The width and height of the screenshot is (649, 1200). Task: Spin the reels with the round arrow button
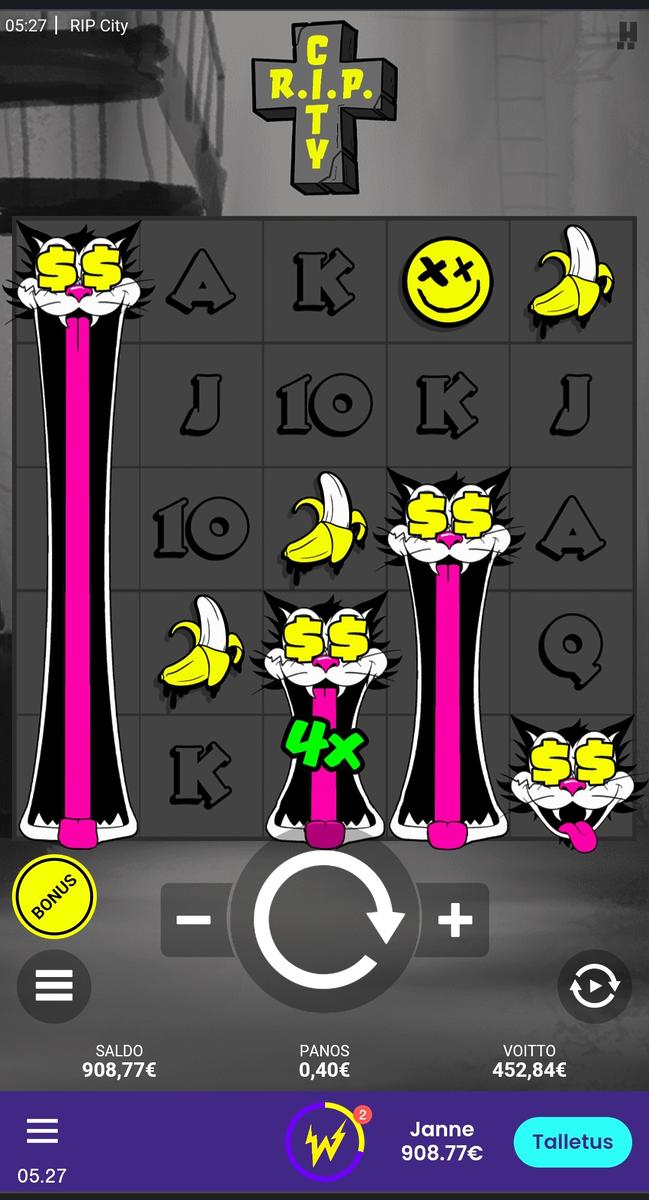(326, 919)
